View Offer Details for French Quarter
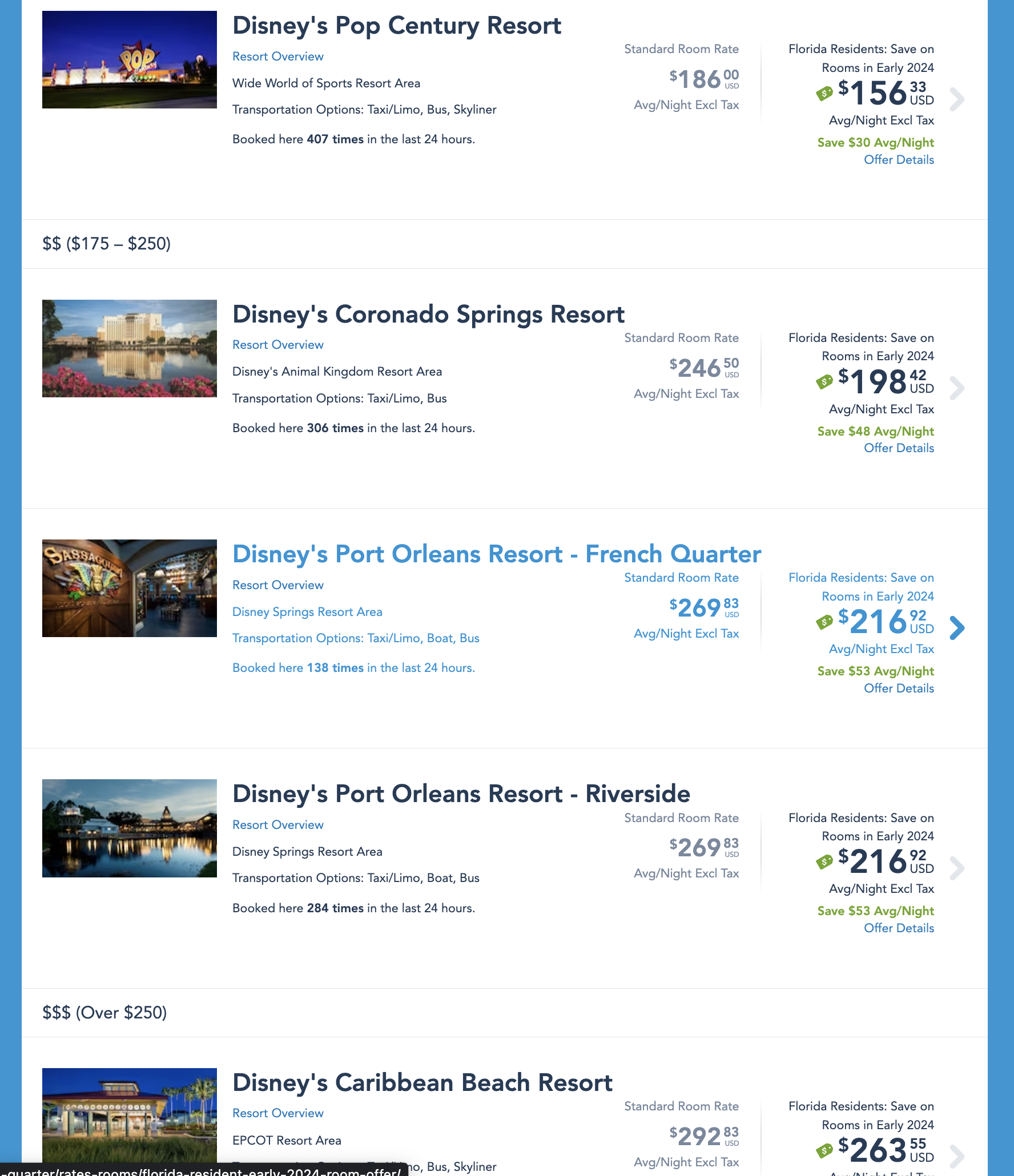This screenshot has height=1176, width=1014. click(x=899, y=688)
